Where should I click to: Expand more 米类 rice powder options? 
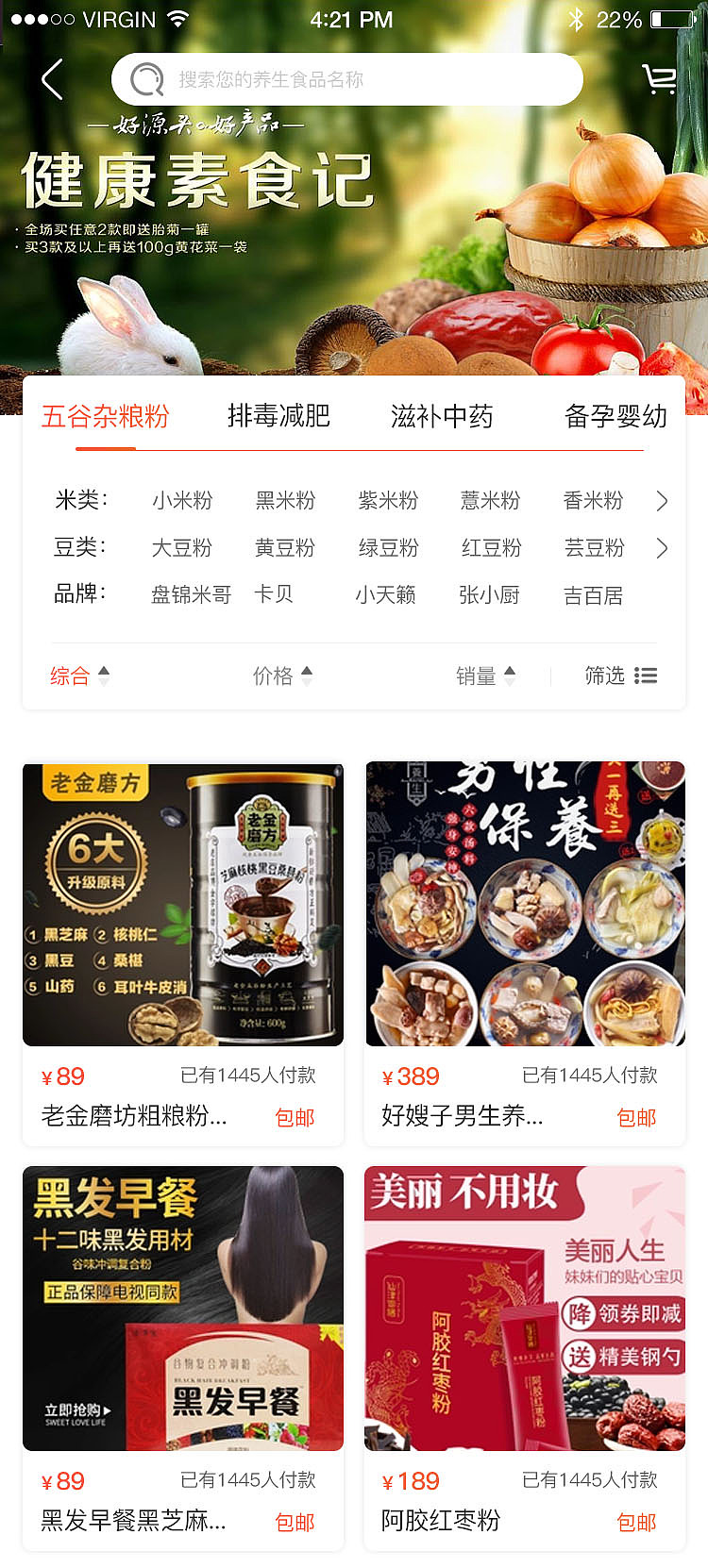coord(662,501)
